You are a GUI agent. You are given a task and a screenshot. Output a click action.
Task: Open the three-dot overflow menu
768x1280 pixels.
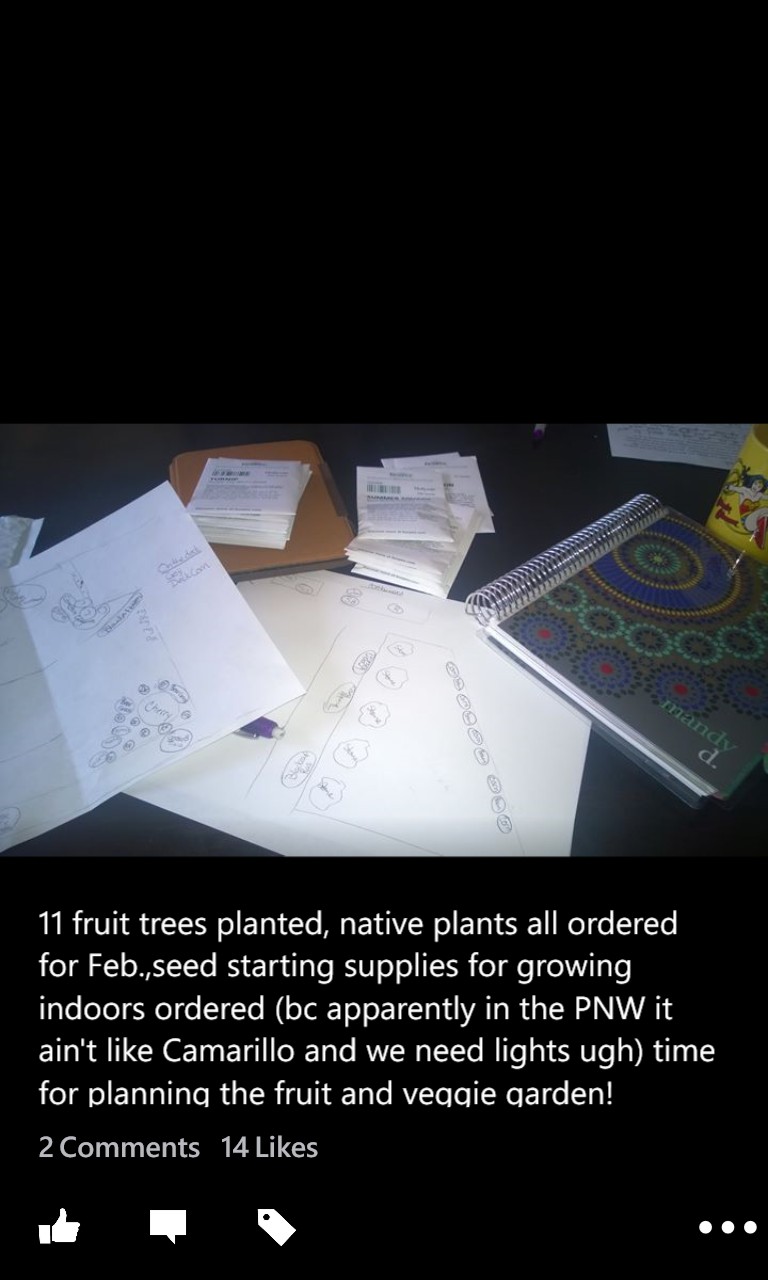(727, 1227)
